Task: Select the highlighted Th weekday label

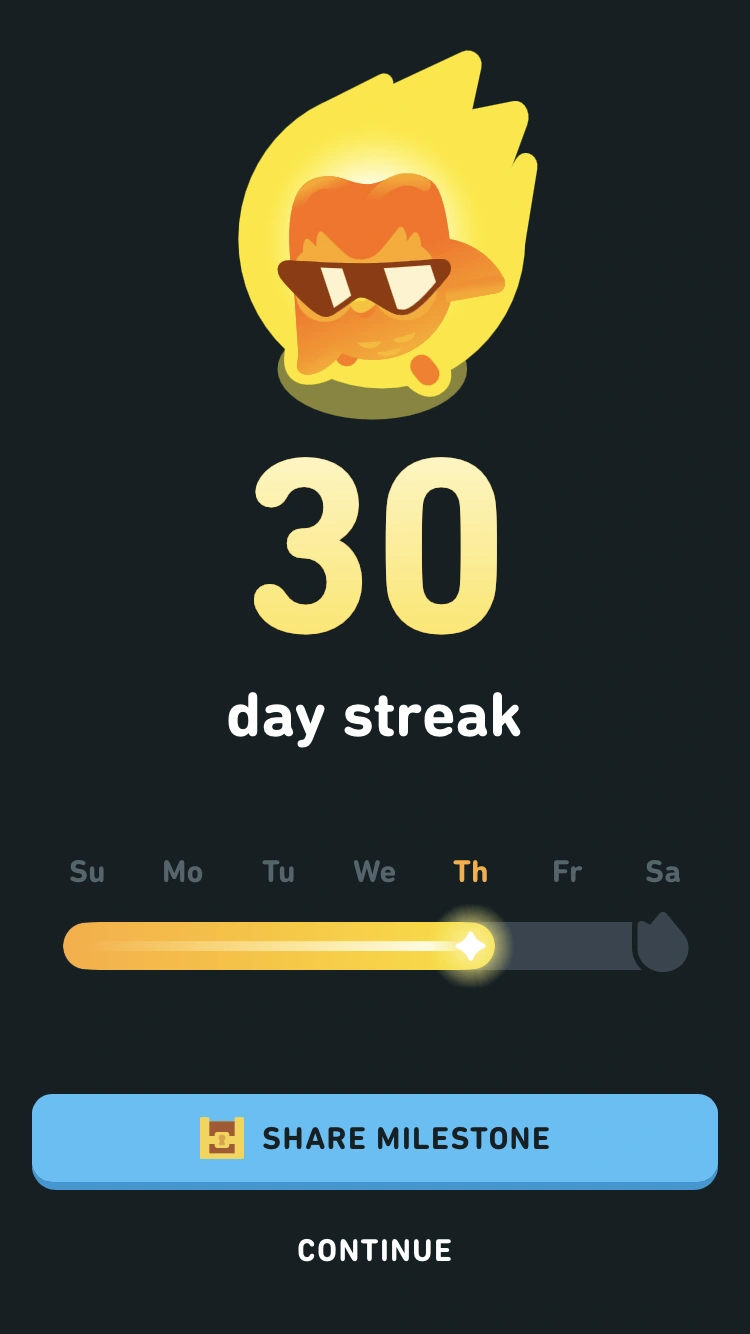Action: (470, 872)
